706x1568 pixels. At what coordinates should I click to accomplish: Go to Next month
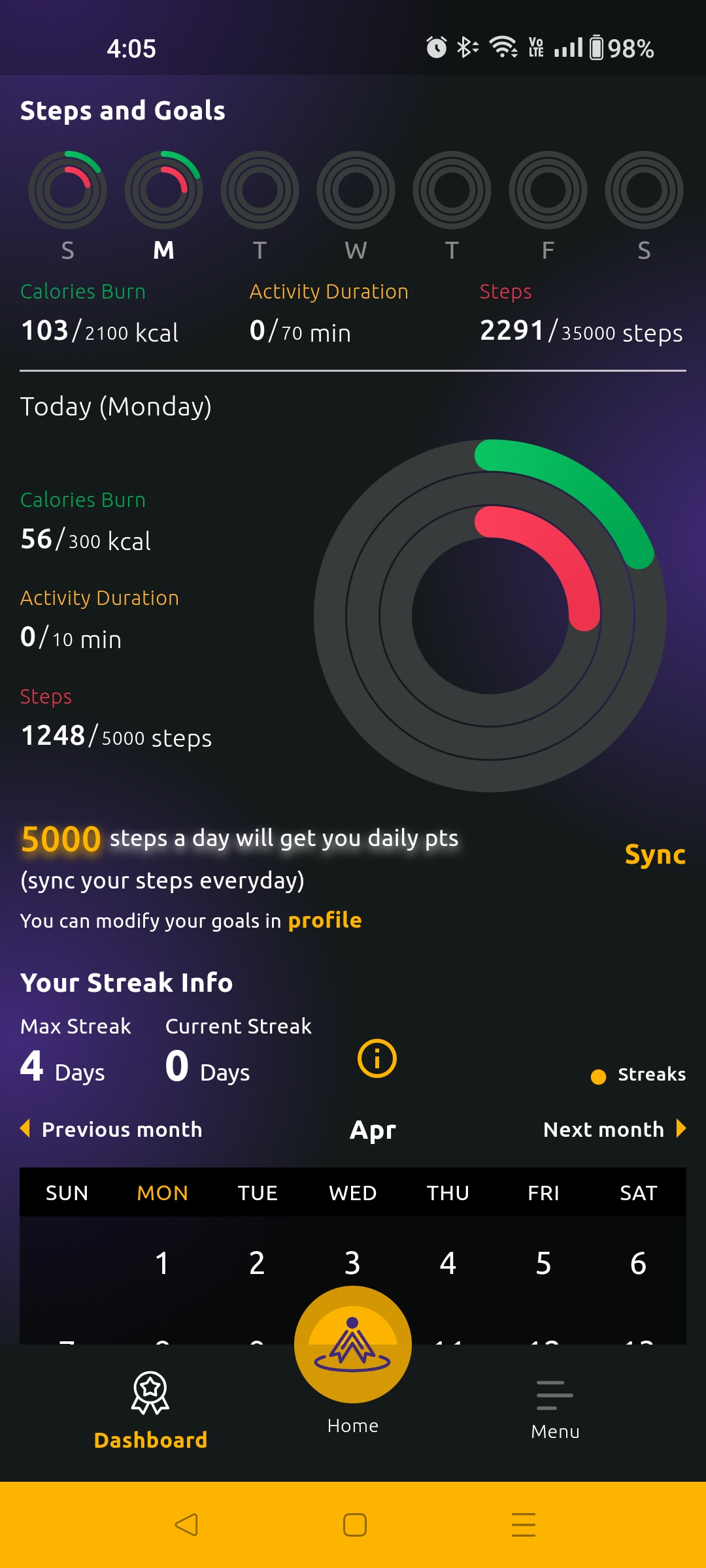pyautogui.click(x=614, y=1129)
